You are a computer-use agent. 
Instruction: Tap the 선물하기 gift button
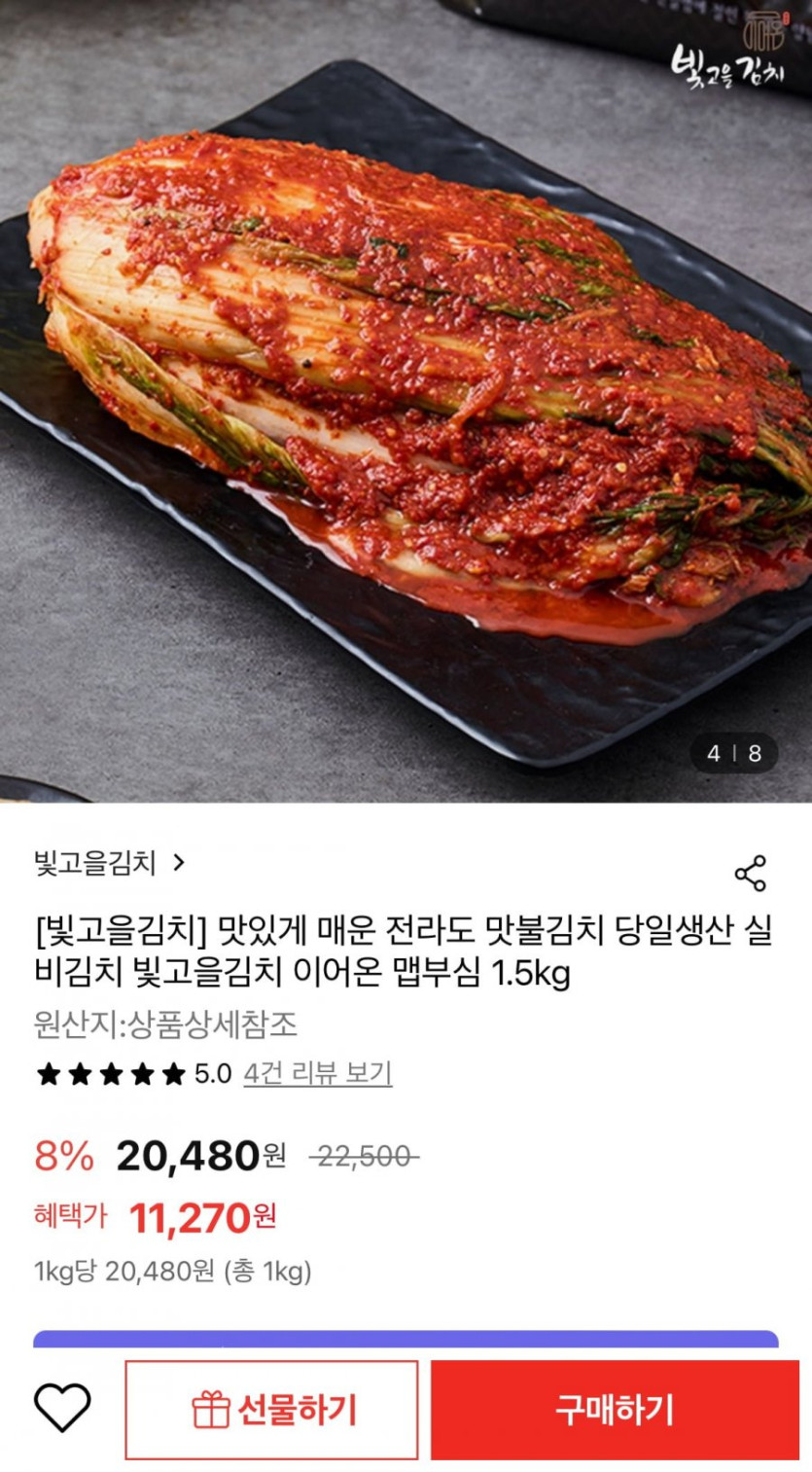[x=271, y=1410]
